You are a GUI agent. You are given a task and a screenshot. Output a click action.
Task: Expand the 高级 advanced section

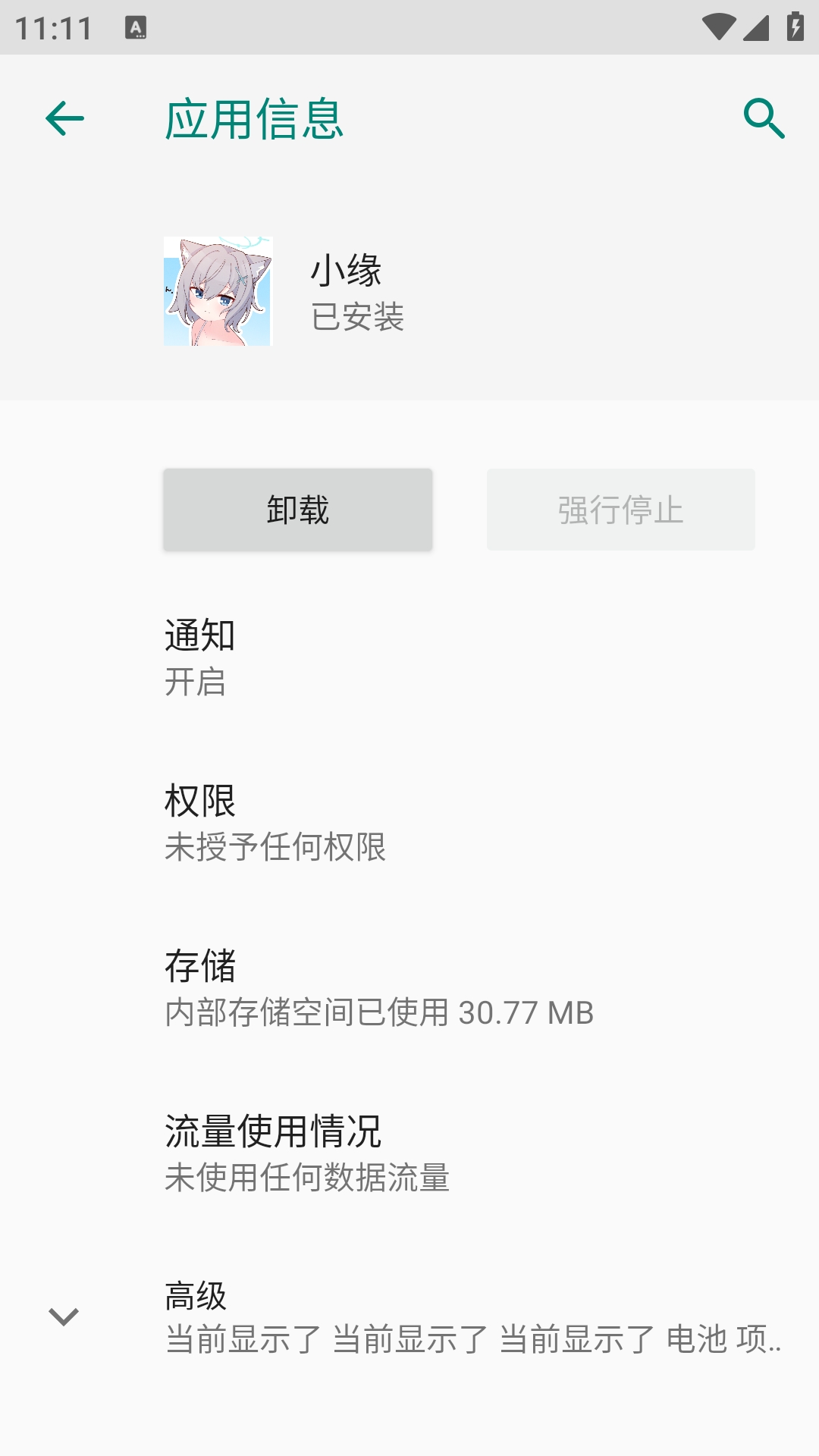point(409,1317)
